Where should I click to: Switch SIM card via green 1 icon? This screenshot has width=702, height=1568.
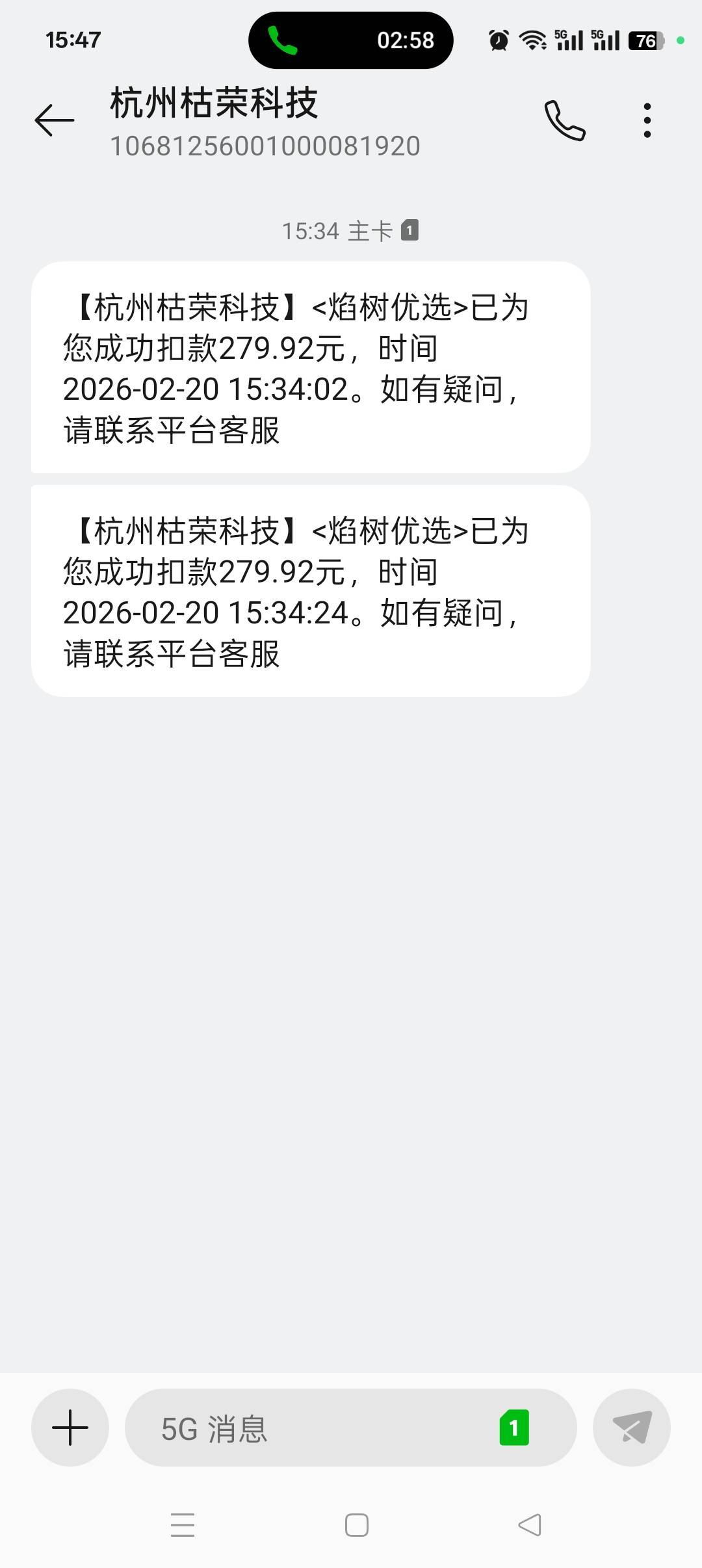(x=514, y=1428)
